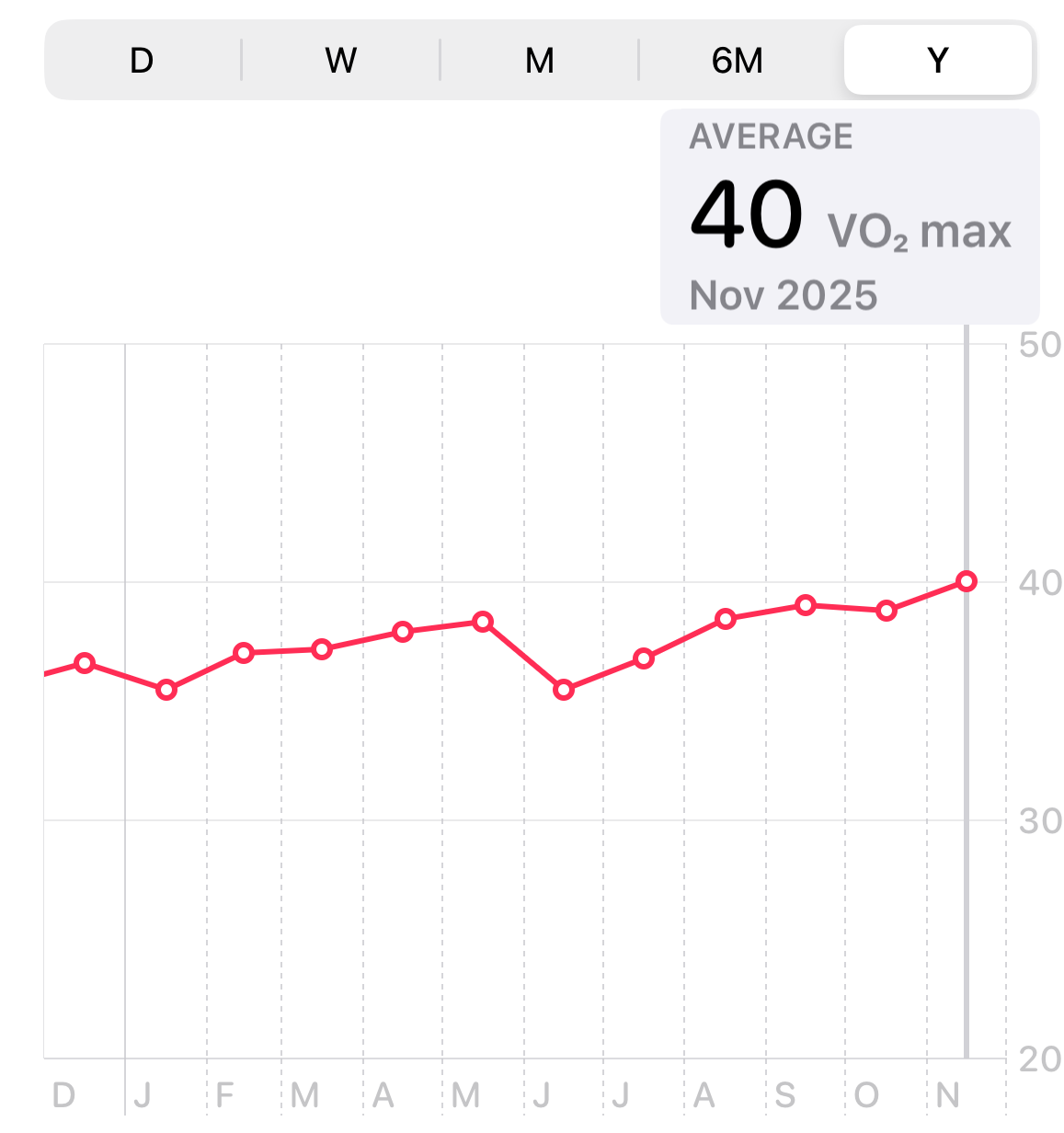Select the September data point

pyautogui.click(x=806, y=605)
